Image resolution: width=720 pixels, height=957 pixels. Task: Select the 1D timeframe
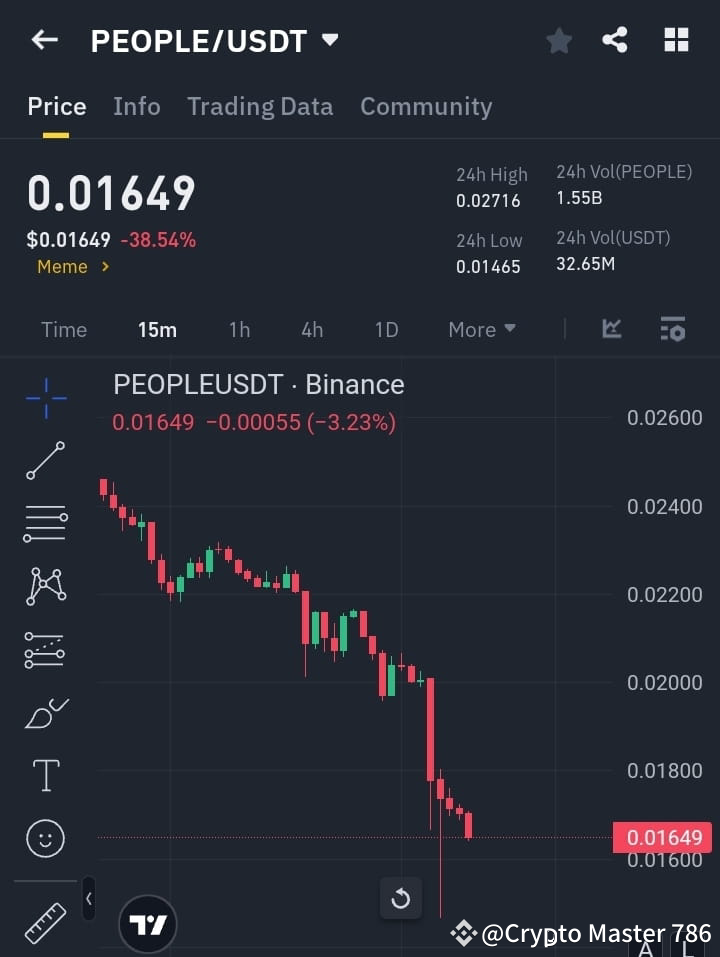pyautogui.click(x=386, y=329)
